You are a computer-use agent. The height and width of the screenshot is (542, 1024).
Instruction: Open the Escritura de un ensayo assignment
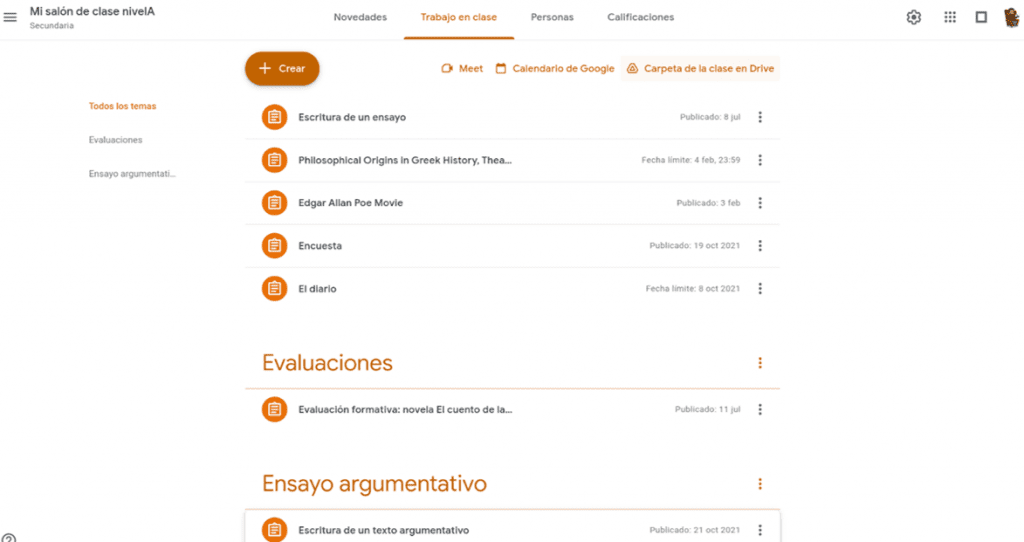pyautogui.click(x=351, y=117)
